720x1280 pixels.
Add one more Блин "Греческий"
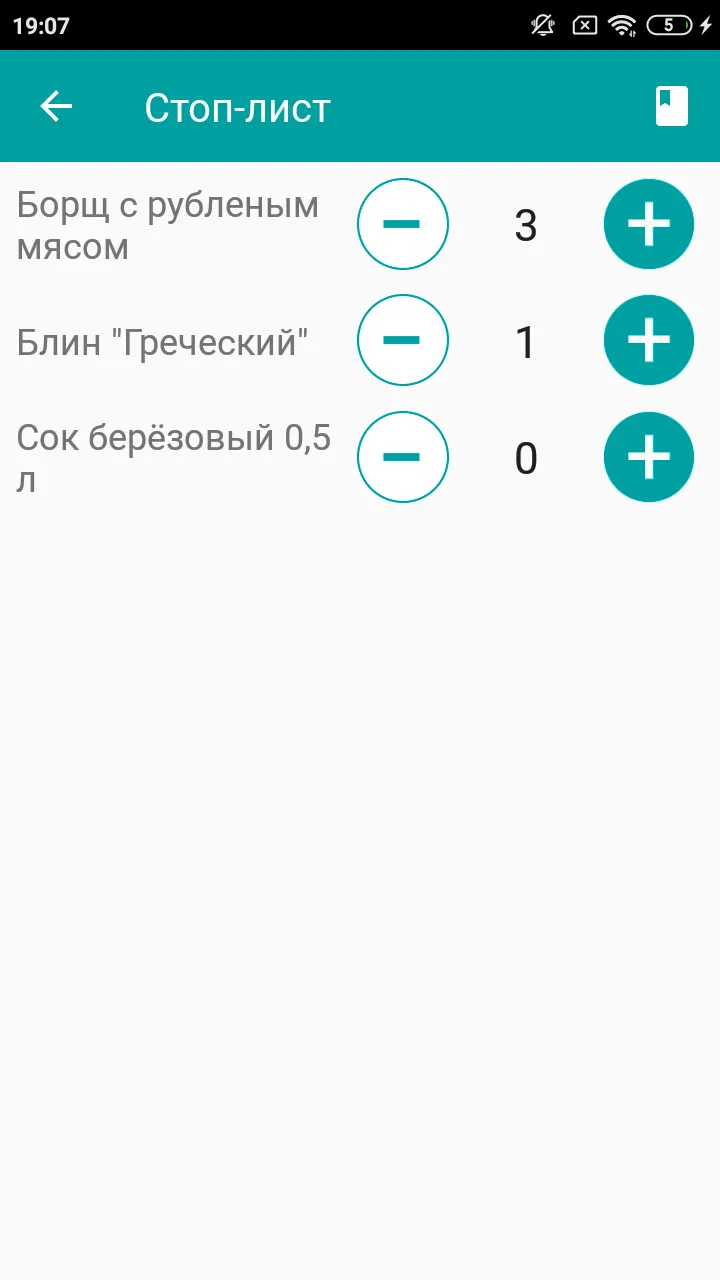click(649, 340)
